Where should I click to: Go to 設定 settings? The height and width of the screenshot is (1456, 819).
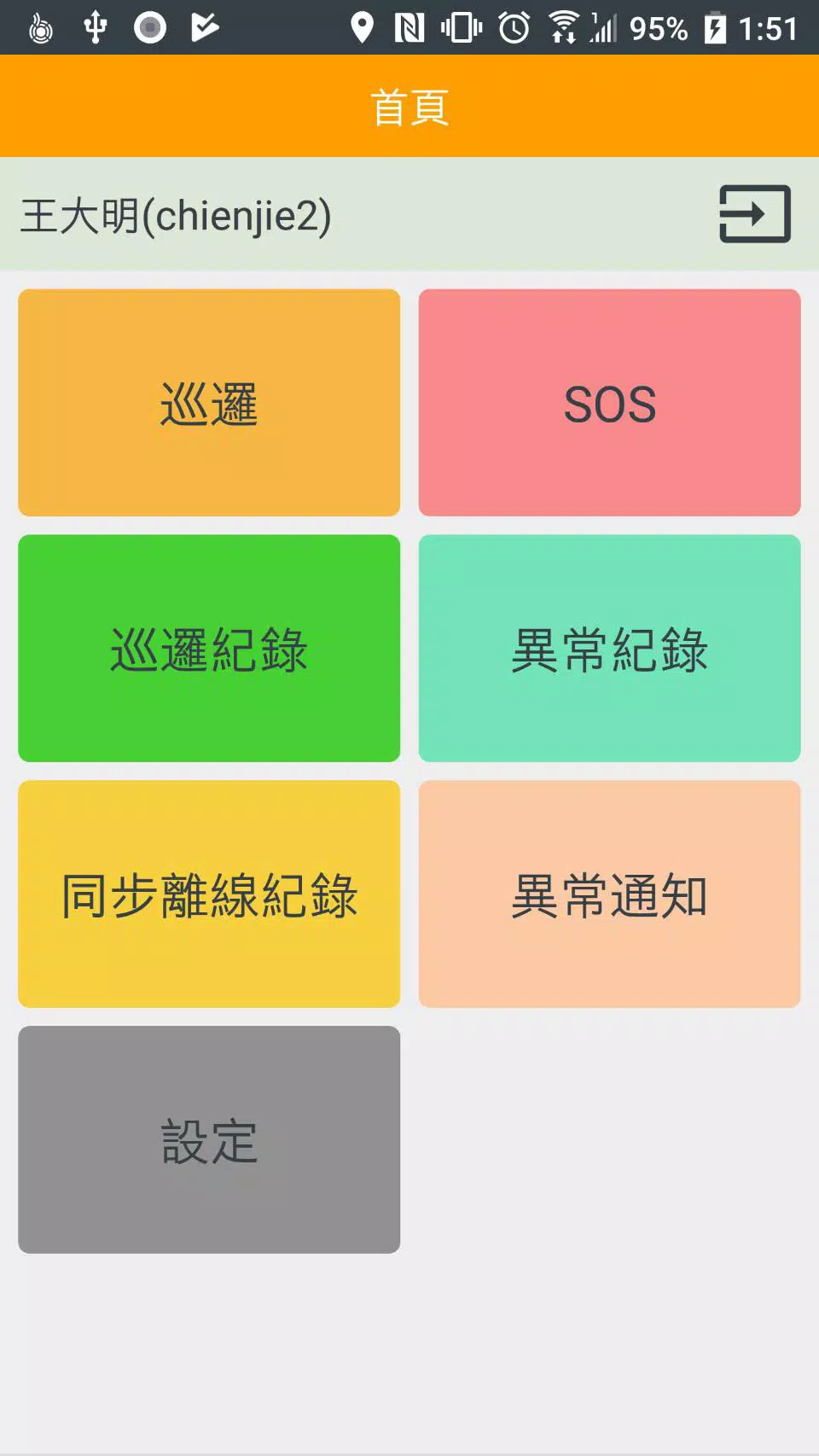tap(209, 1140)
